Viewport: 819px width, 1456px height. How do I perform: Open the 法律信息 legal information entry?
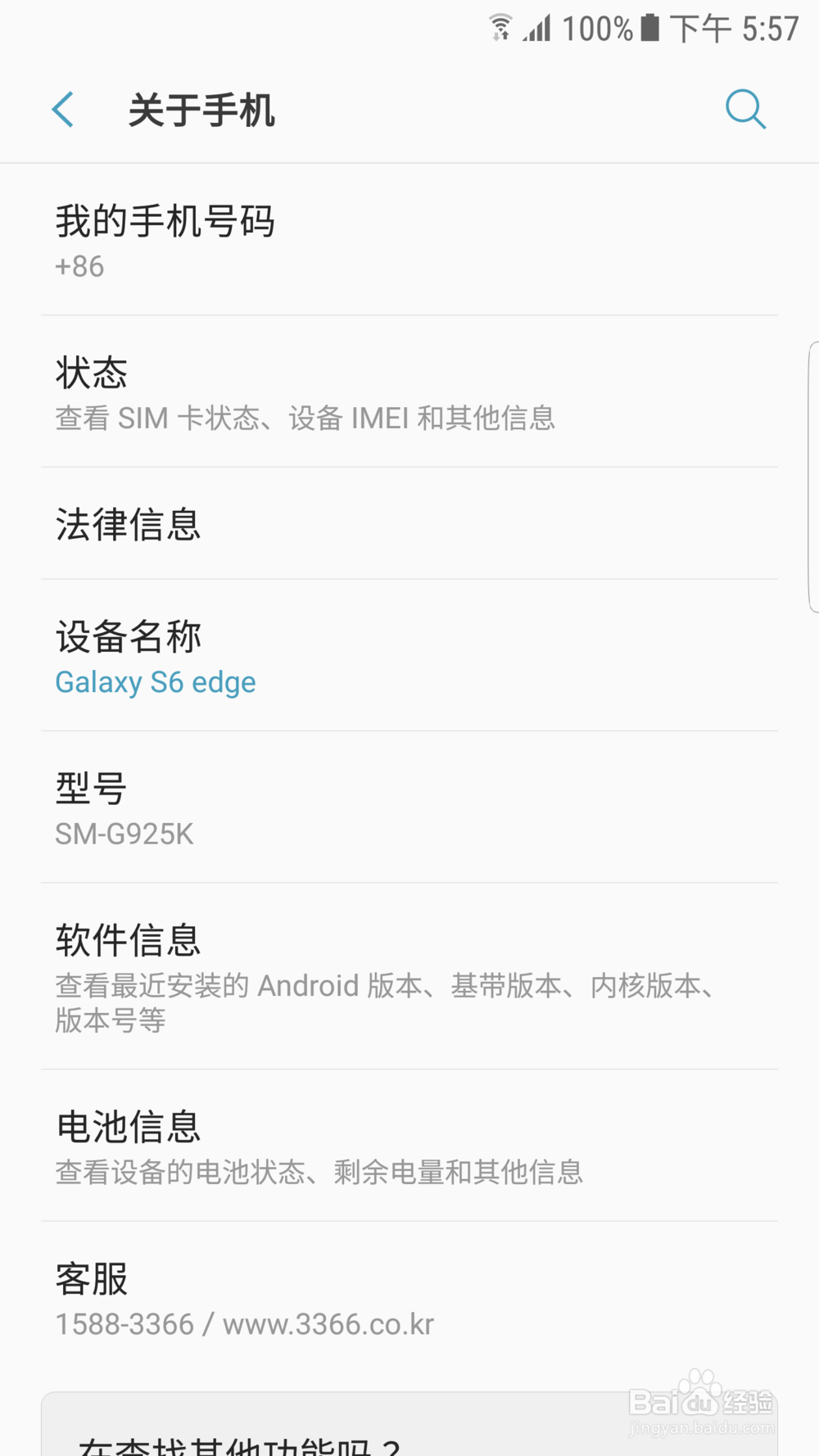pyautogui.click(x=128, y=525)
